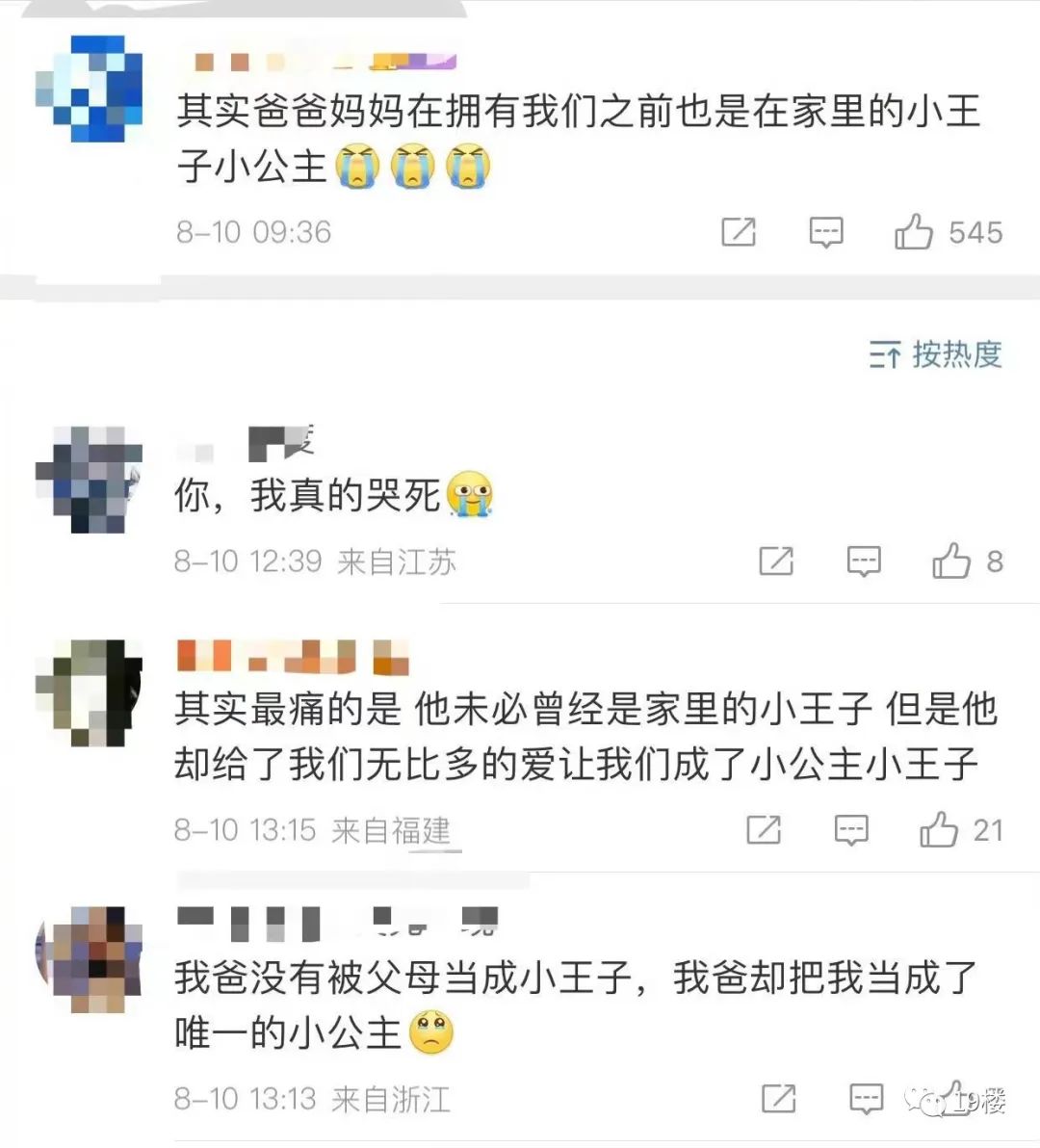Like the top comment with 545 likes
The height and width of the screenshot is (1148, 1040).
(x=914, y=232)
